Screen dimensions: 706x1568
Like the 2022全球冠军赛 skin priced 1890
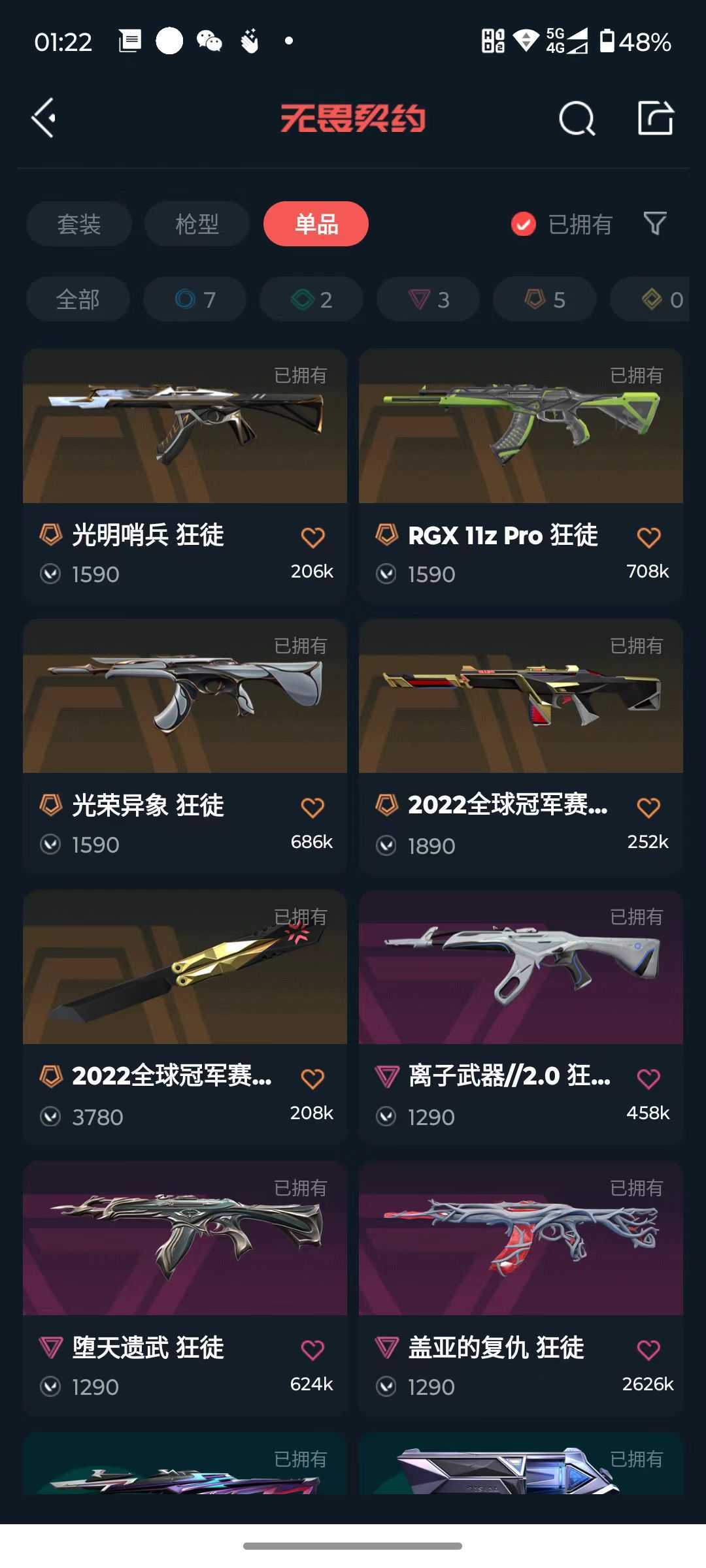click(648, 808)
